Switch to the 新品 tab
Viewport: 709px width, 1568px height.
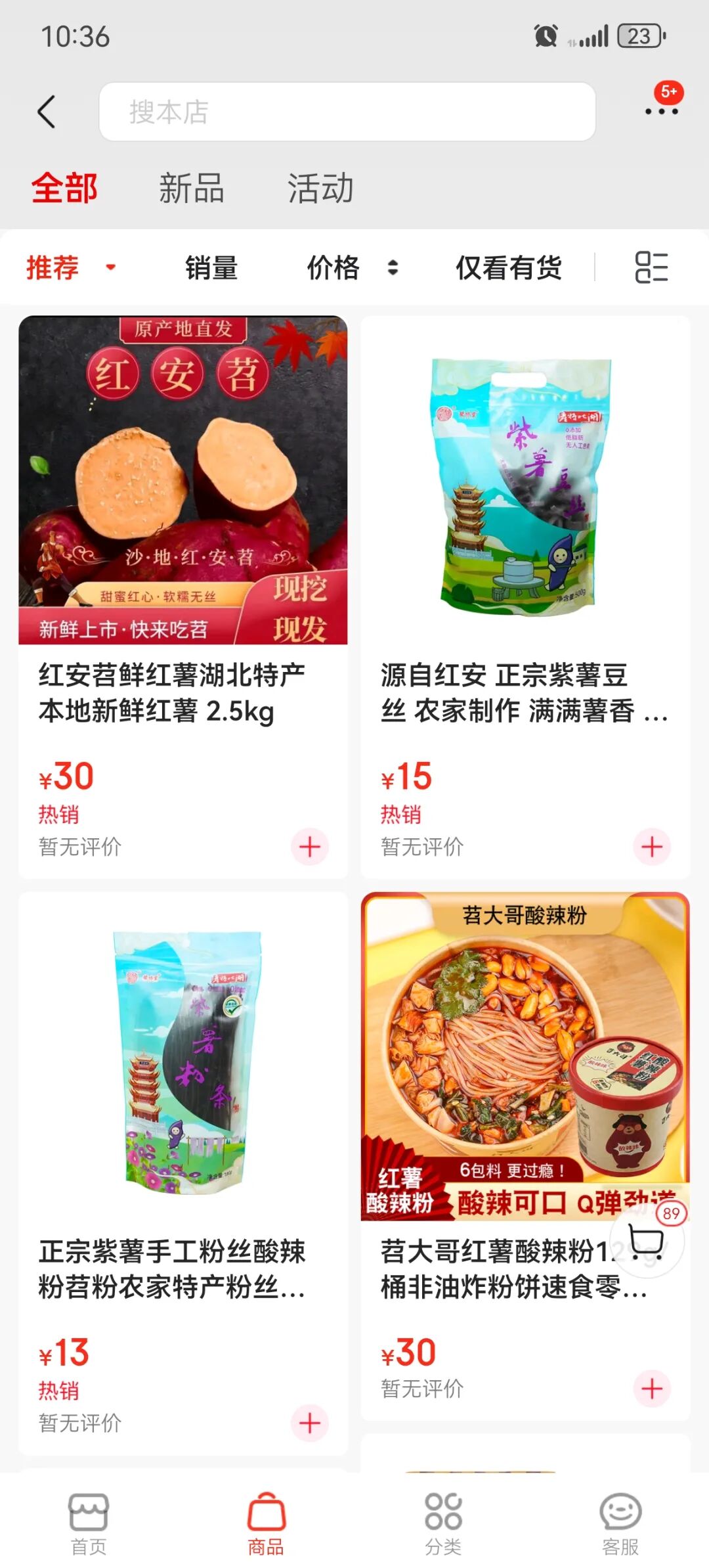(x=192, y=189)
